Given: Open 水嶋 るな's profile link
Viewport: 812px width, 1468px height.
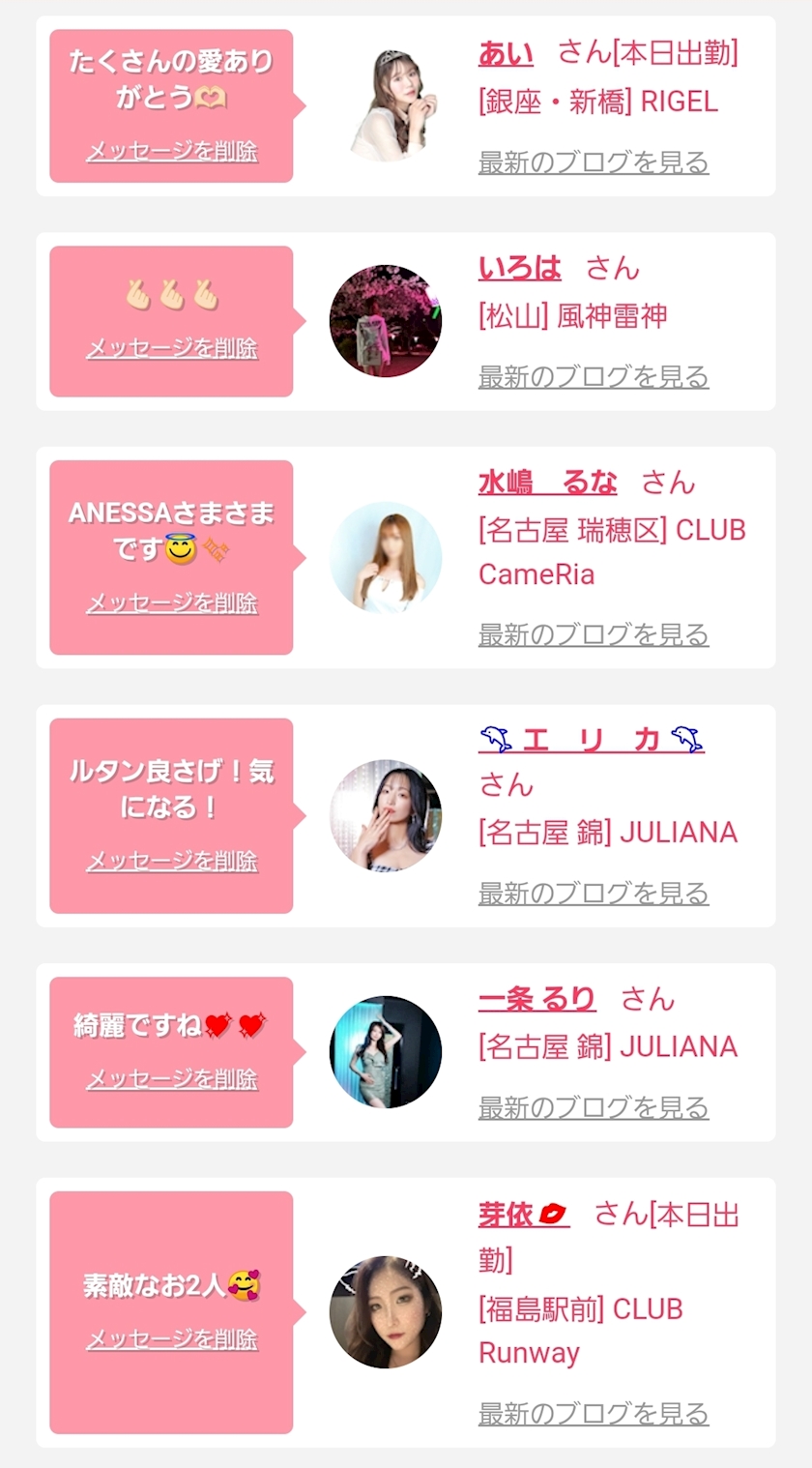Looking at the screenshot, I should pos(548,482).
